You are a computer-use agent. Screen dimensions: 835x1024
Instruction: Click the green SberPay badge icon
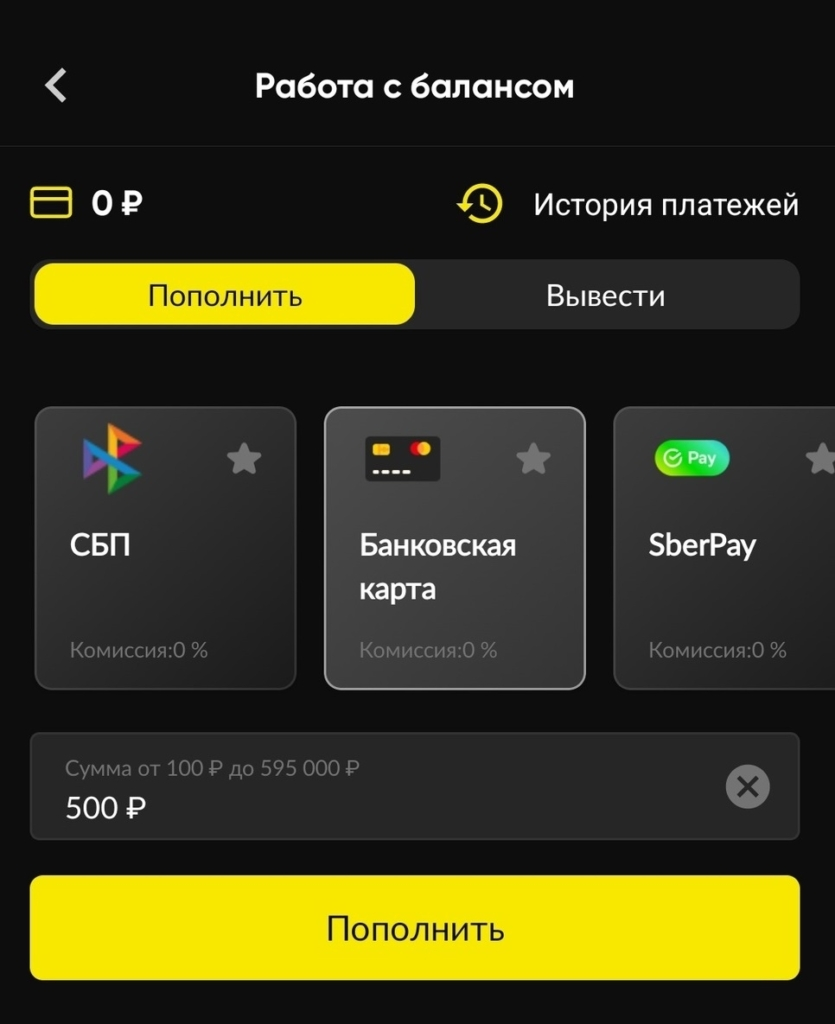coord(692,458)
